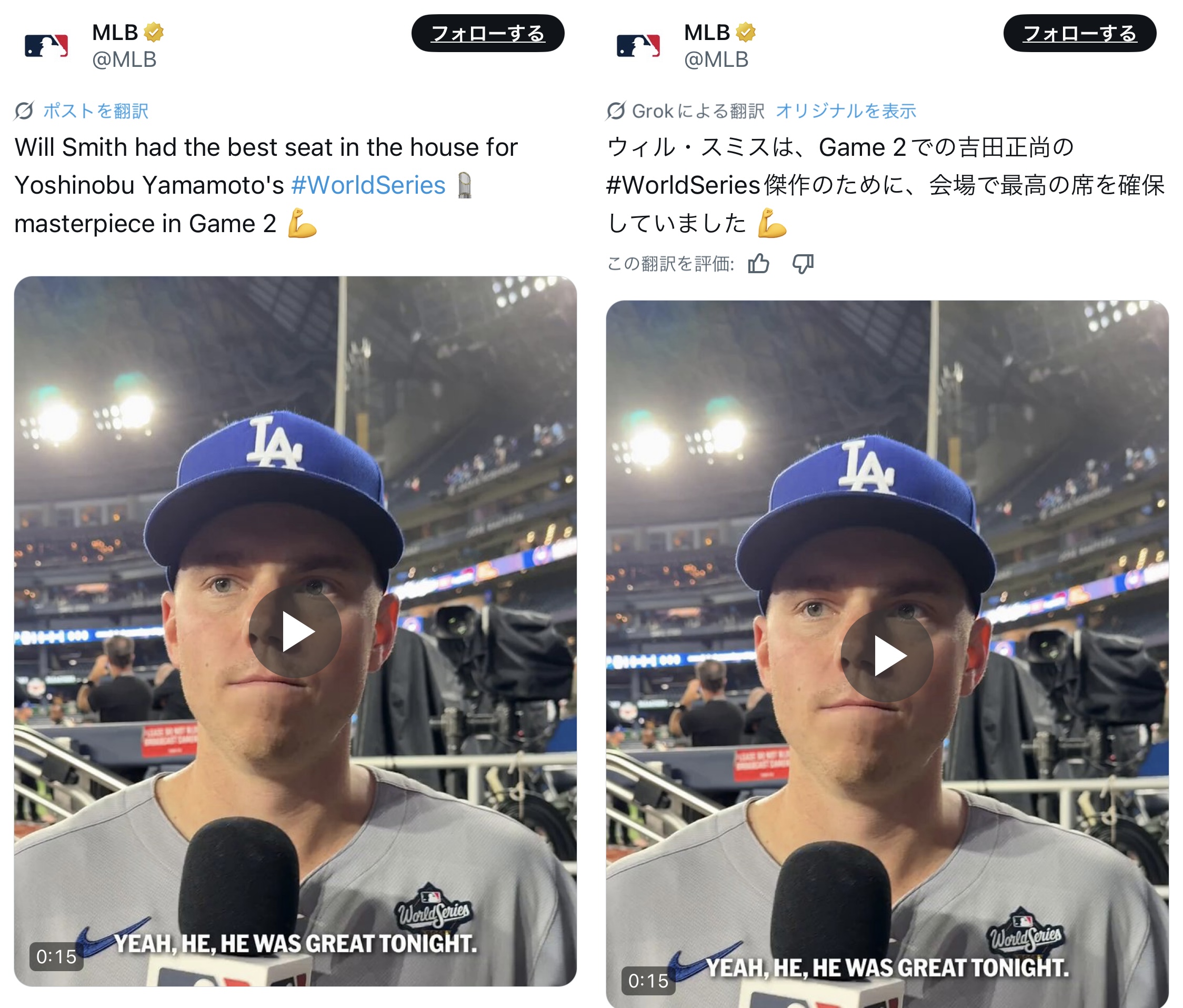Tap ポストを翻訳 to translate the English post
The image size is (1183, 1008).
click(95, 111)
